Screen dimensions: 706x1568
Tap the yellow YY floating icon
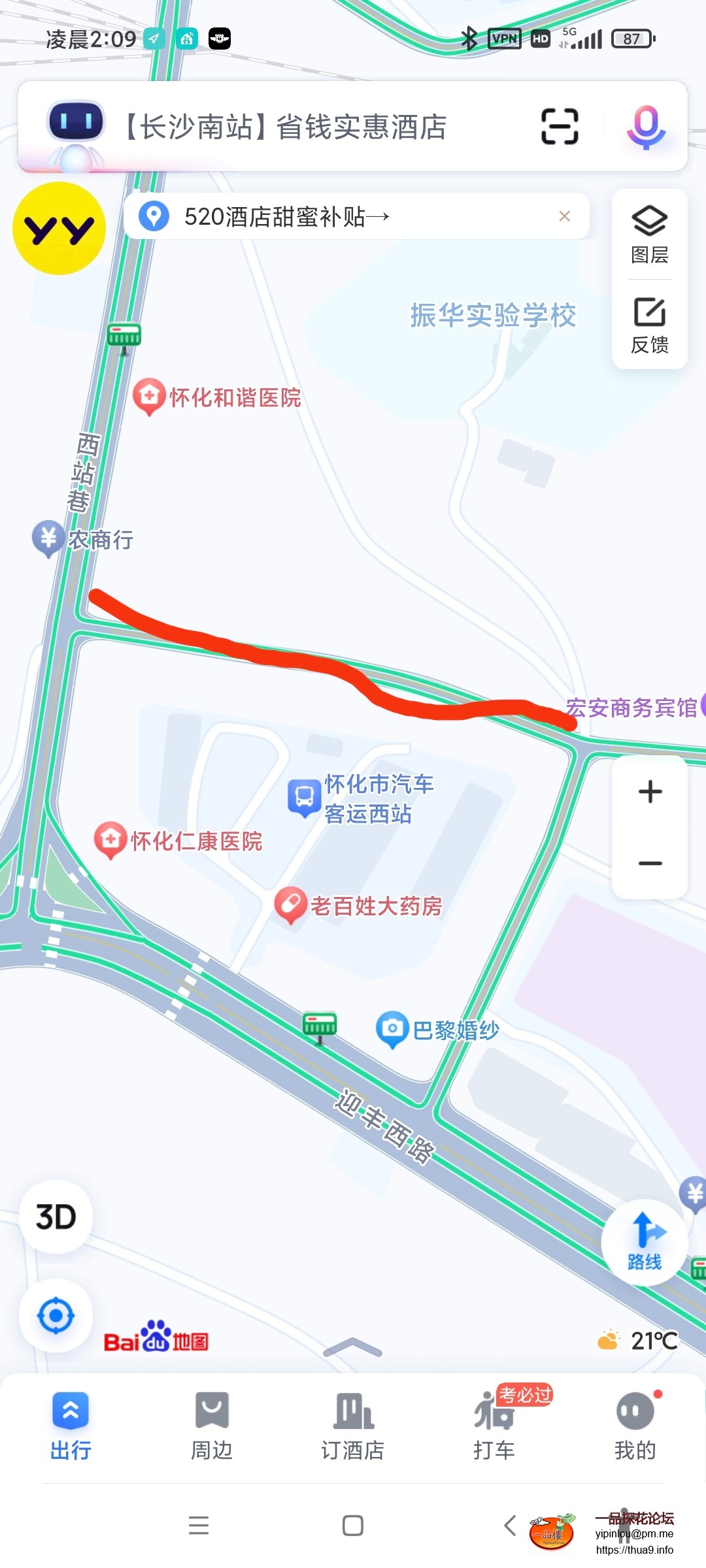(x=59, y=229)
